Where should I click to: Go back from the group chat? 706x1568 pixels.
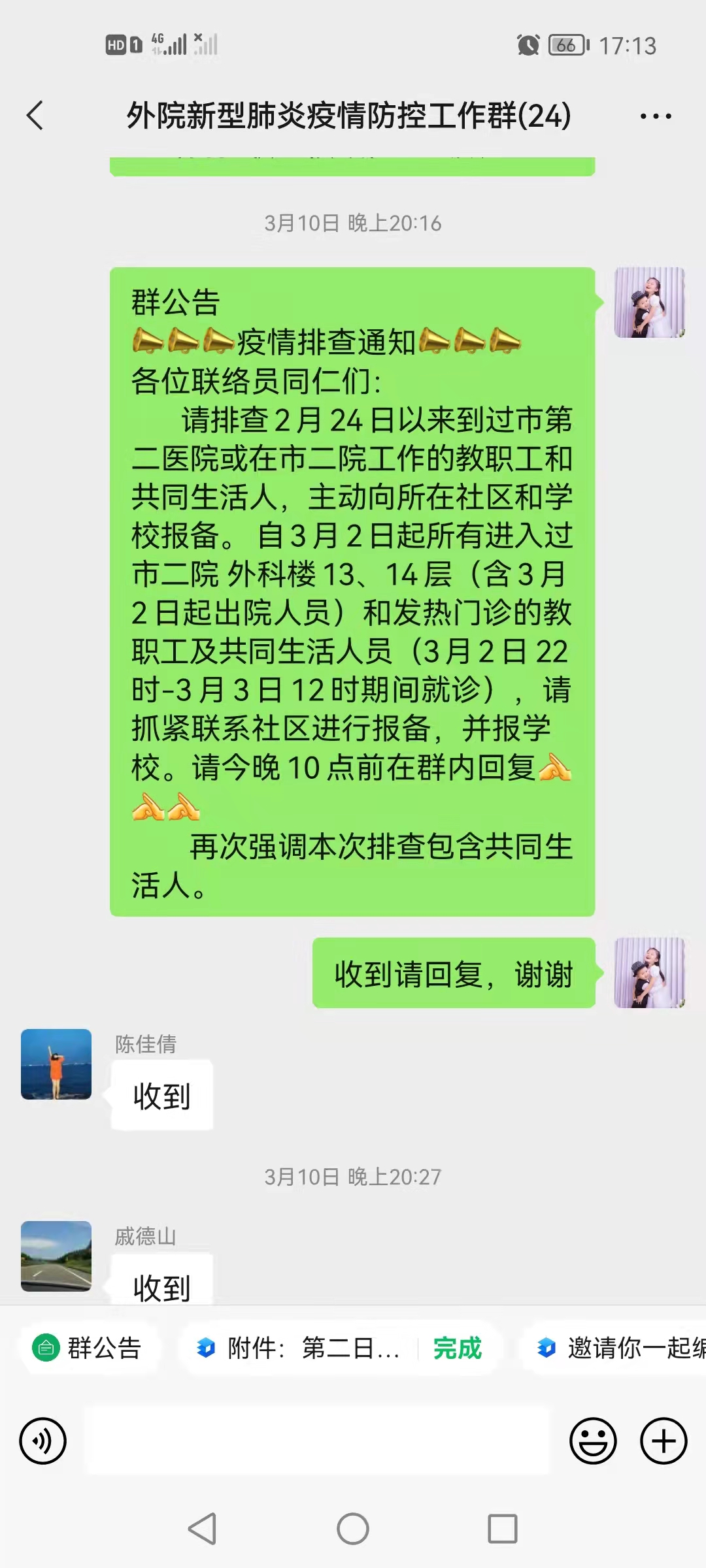35,116
